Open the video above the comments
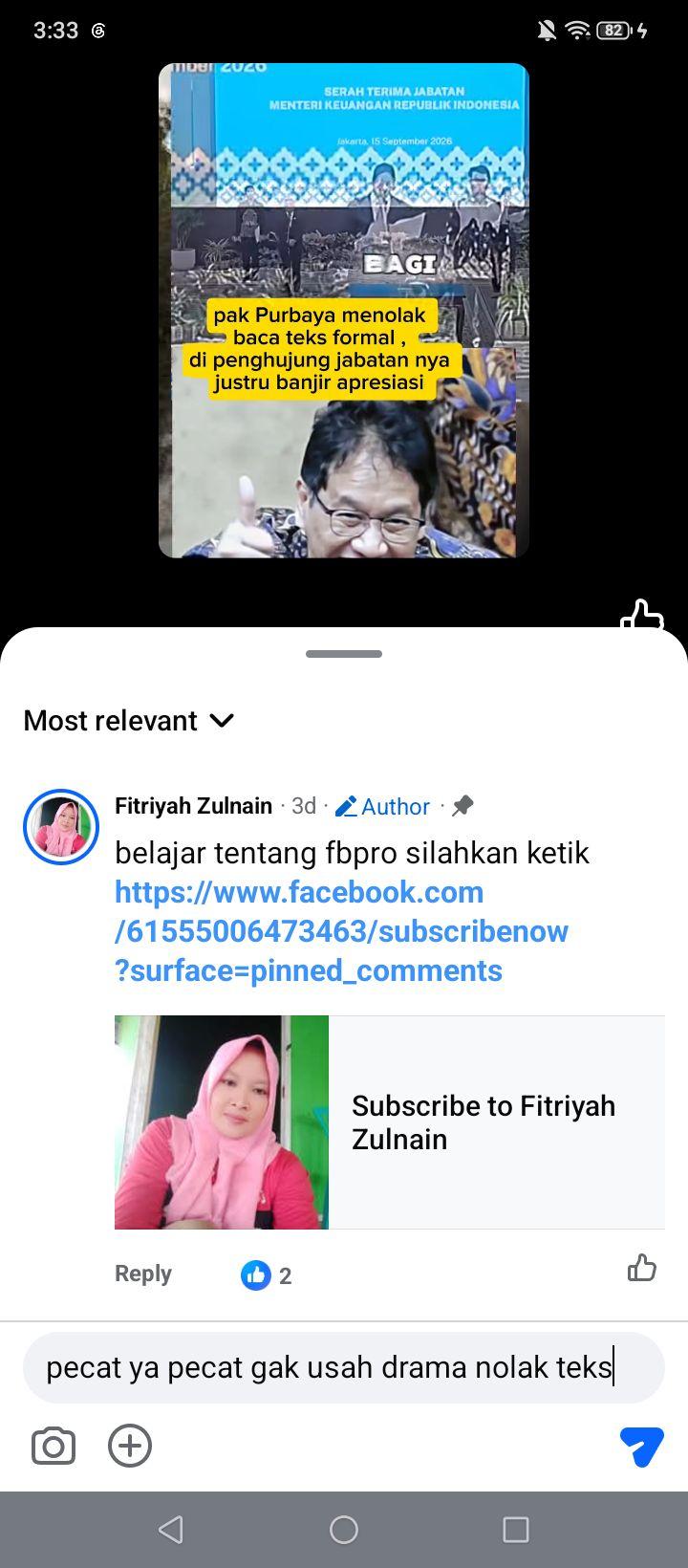Image resolution: width=688 pixels, height=1568 pixels. tap(344, 311)
